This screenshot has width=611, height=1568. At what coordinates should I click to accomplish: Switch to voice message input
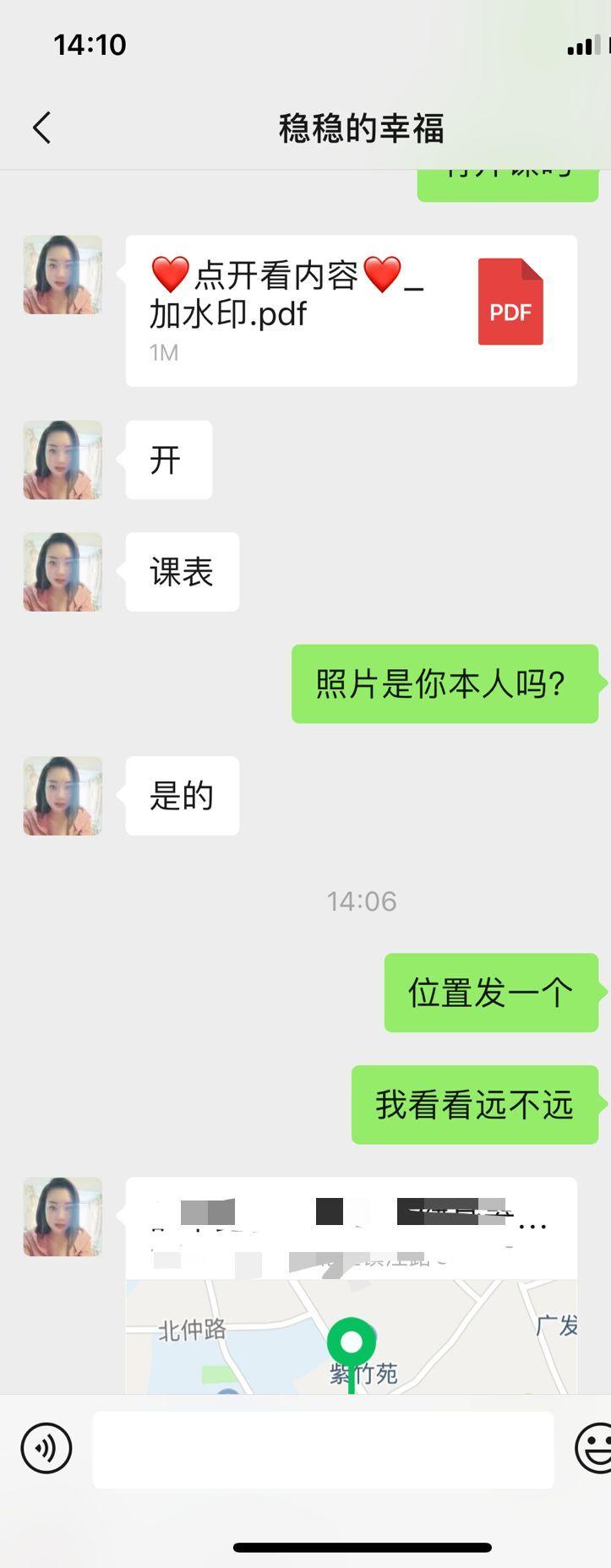46,1448
